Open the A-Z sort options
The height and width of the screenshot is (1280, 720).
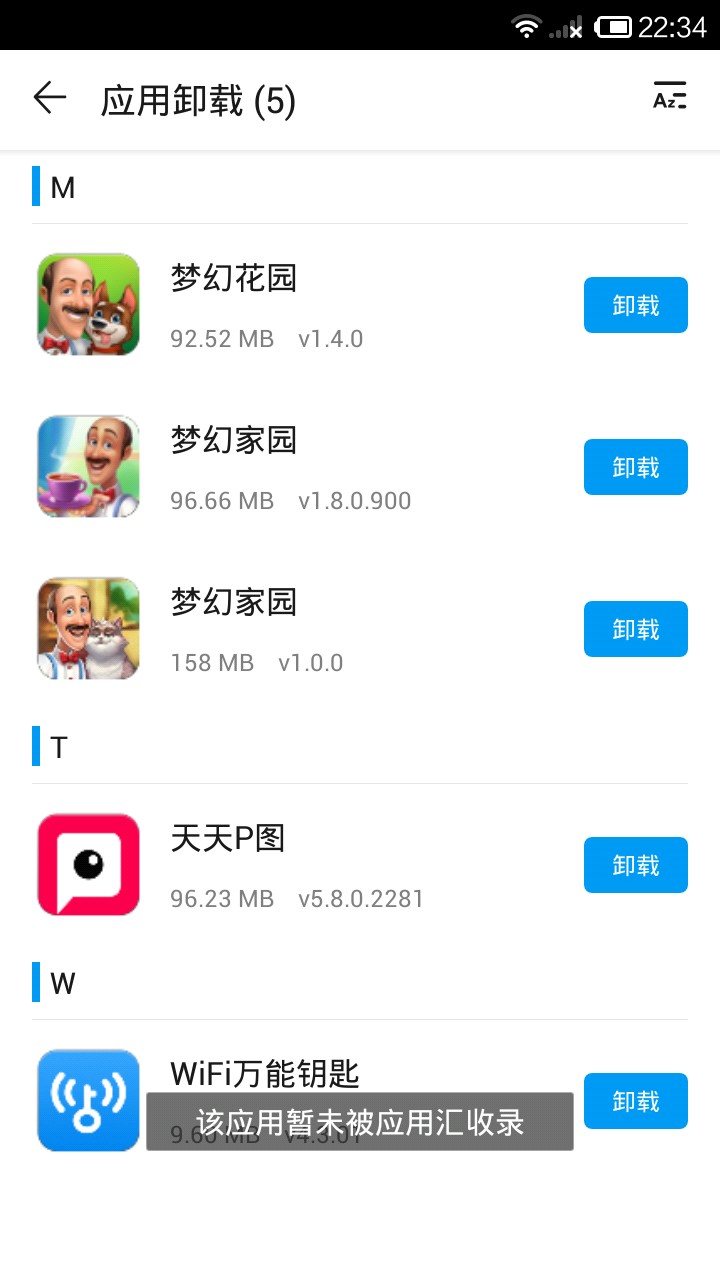(669, 97)
